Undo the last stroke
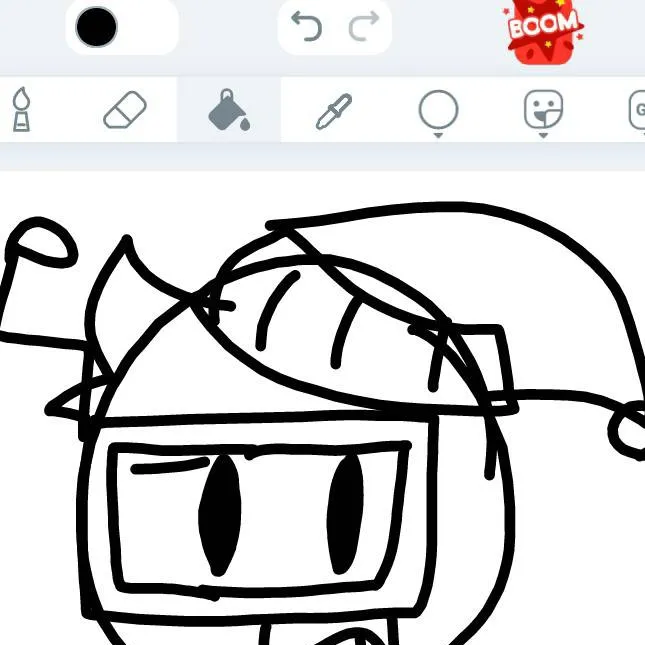645x645 pixels. [306, 27]
